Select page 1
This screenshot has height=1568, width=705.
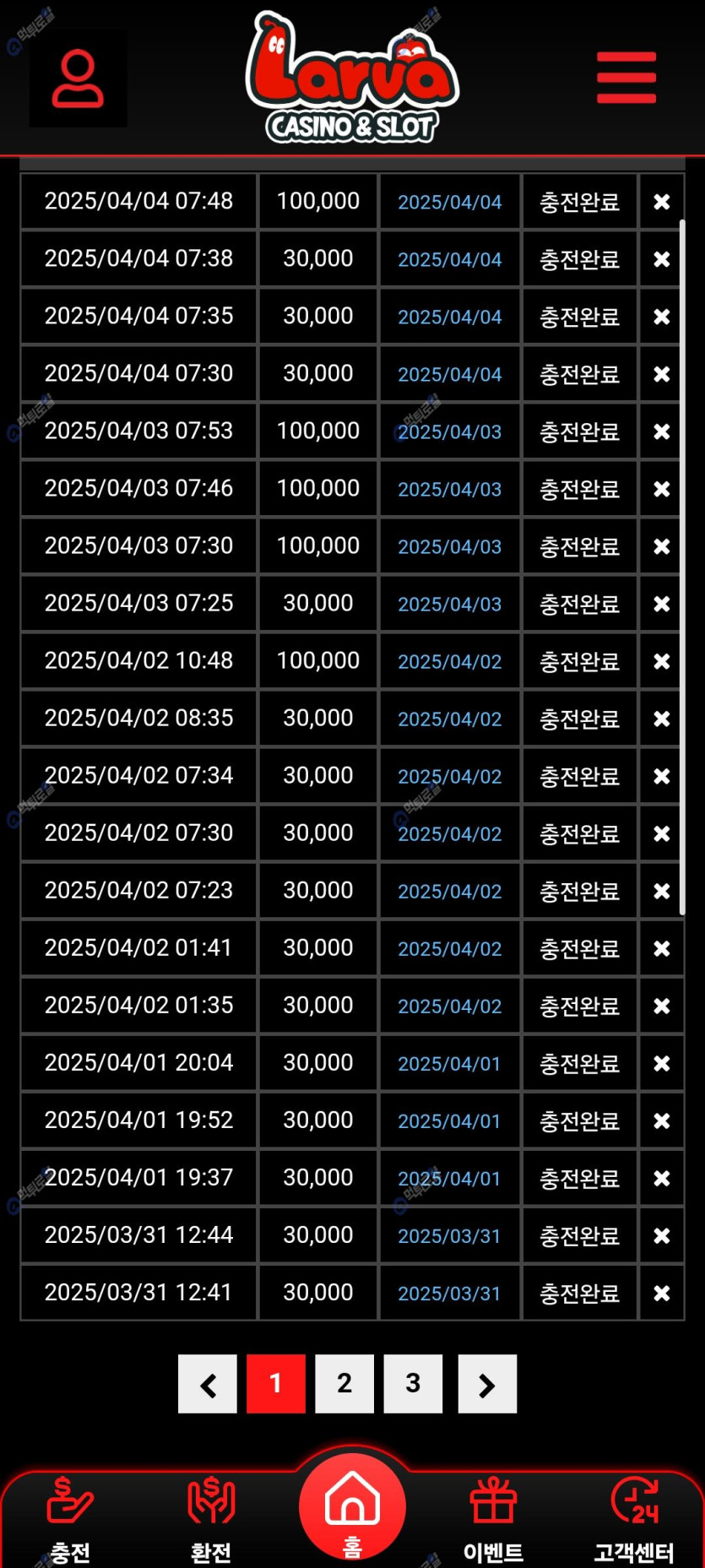[276, 1384]
